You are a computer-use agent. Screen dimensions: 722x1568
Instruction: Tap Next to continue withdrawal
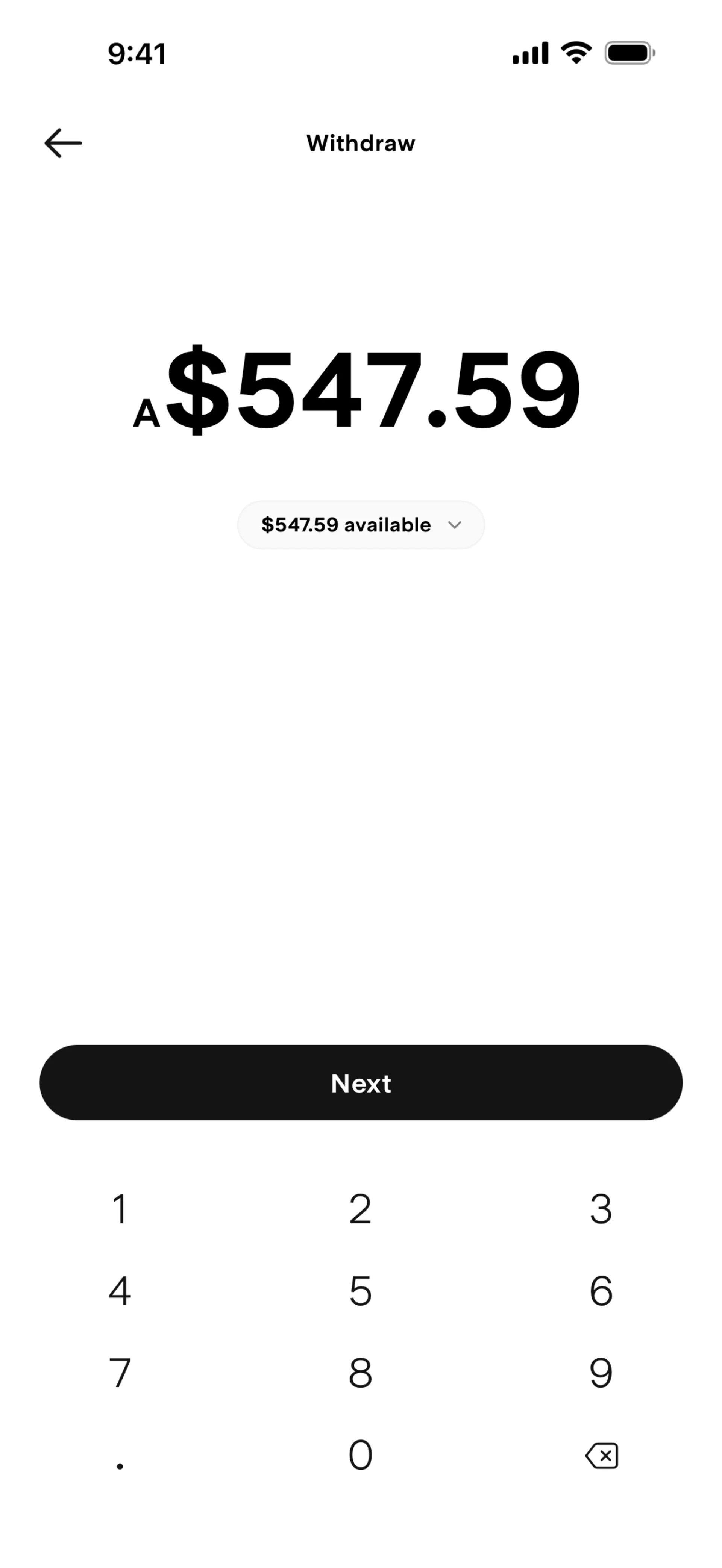(360, 1083)
